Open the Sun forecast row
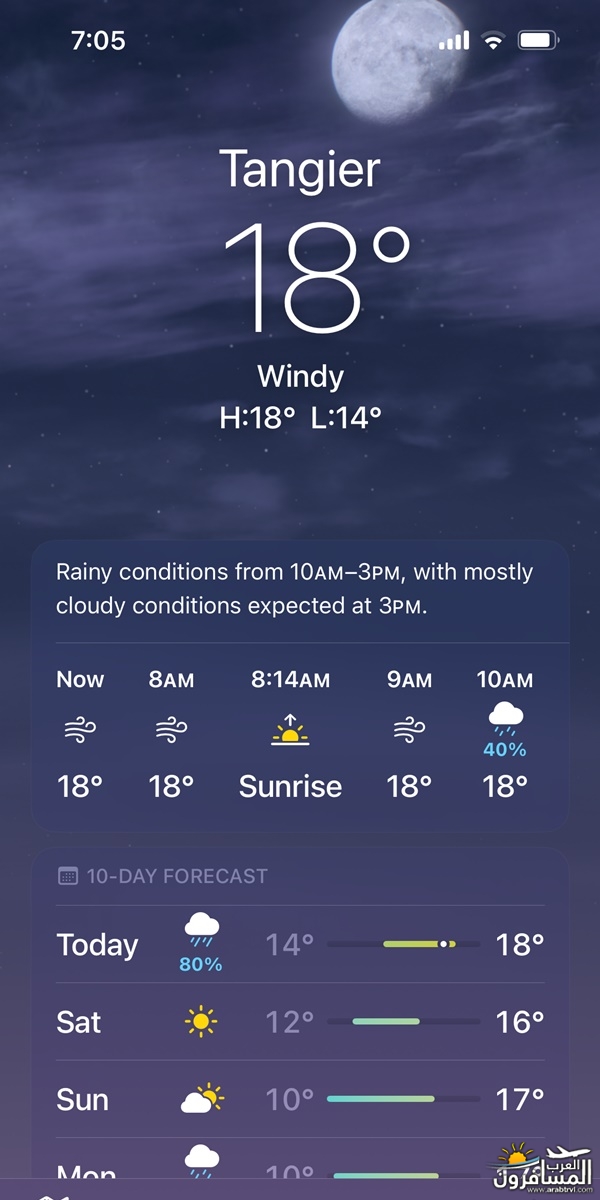The image size is (600, 1200). [300, 1099]
